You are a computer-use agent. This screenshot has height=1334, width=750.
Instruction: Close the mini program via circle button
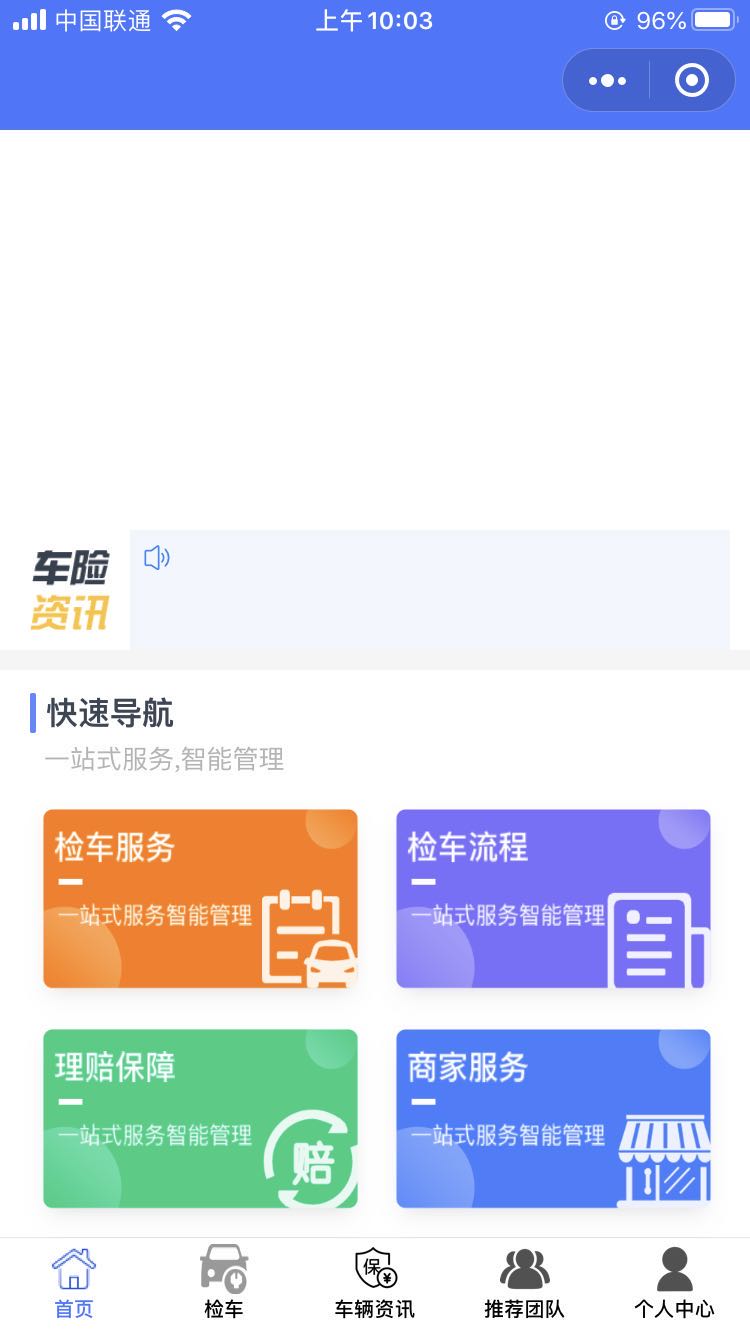tap(692, 80)
